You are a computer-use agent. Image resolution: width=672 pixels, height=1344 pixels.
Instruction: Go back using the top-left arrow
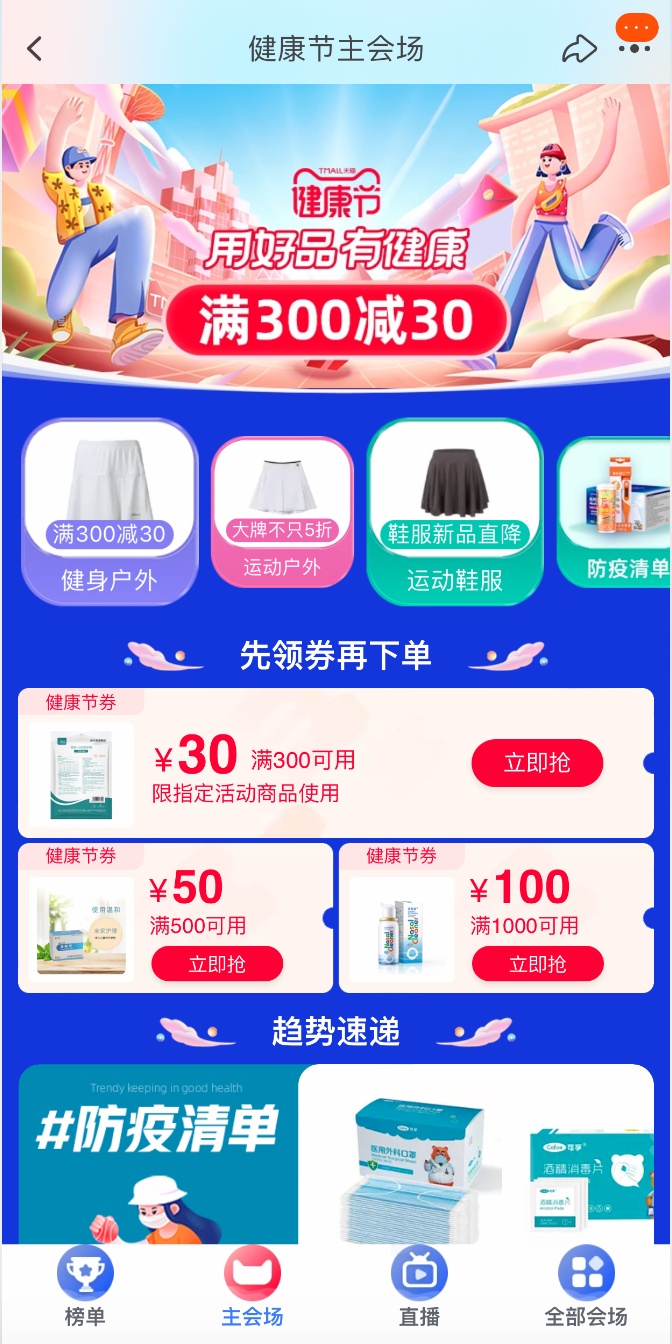coord(35,49)
